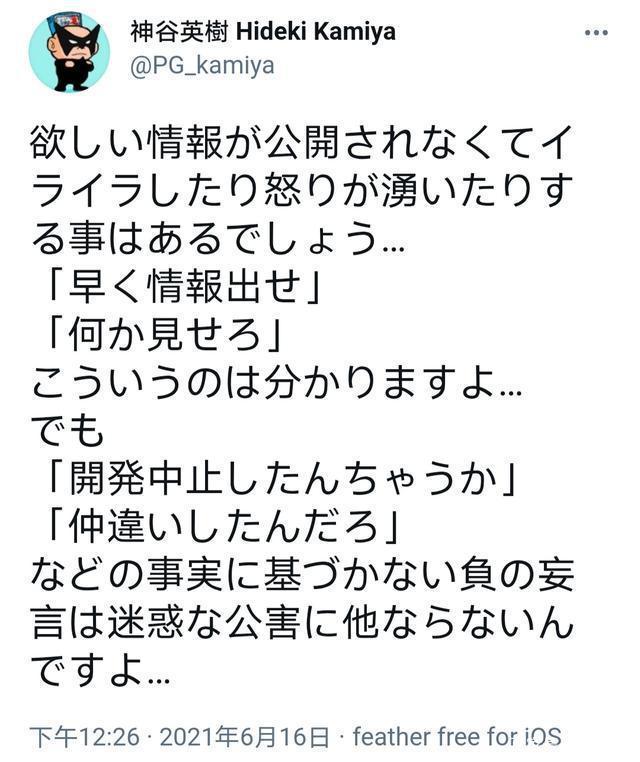The height and width of the screenshot is (762, 640).
Task: Open Hideki Kamiya's profile picture
Action: click(69, 53)
